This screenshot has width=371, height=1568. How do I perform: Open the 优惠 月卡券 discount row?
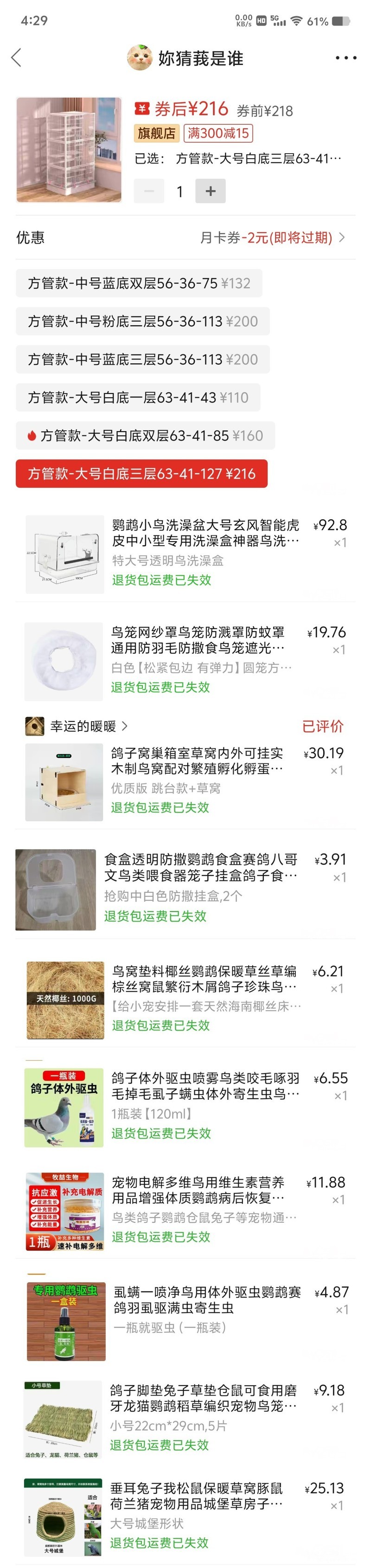coord(273,238)
